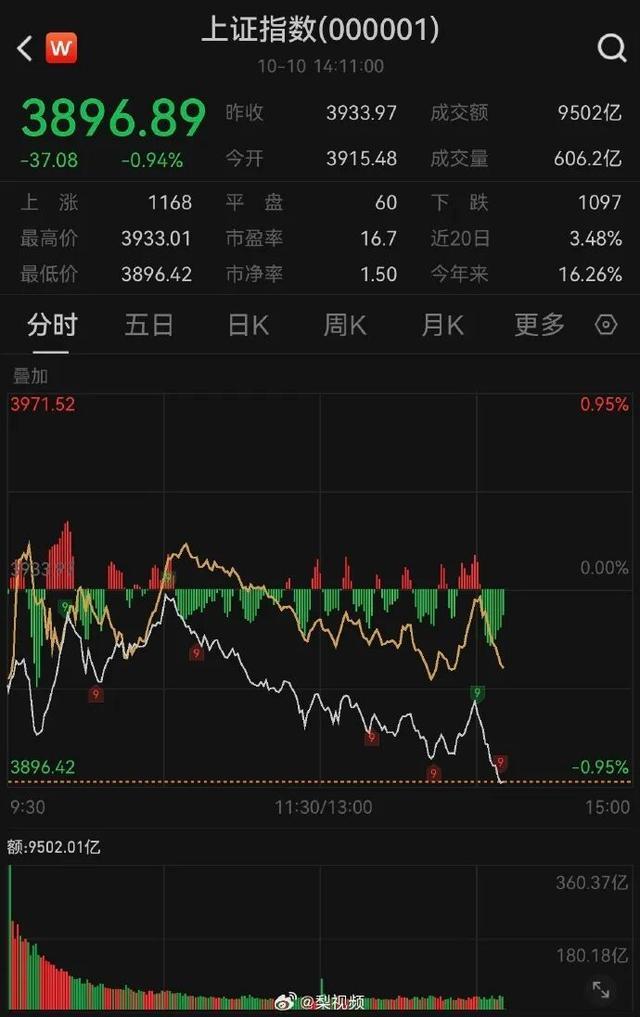Expand the chart to full screen
640x1017 pixels.
tap(601, 989)
